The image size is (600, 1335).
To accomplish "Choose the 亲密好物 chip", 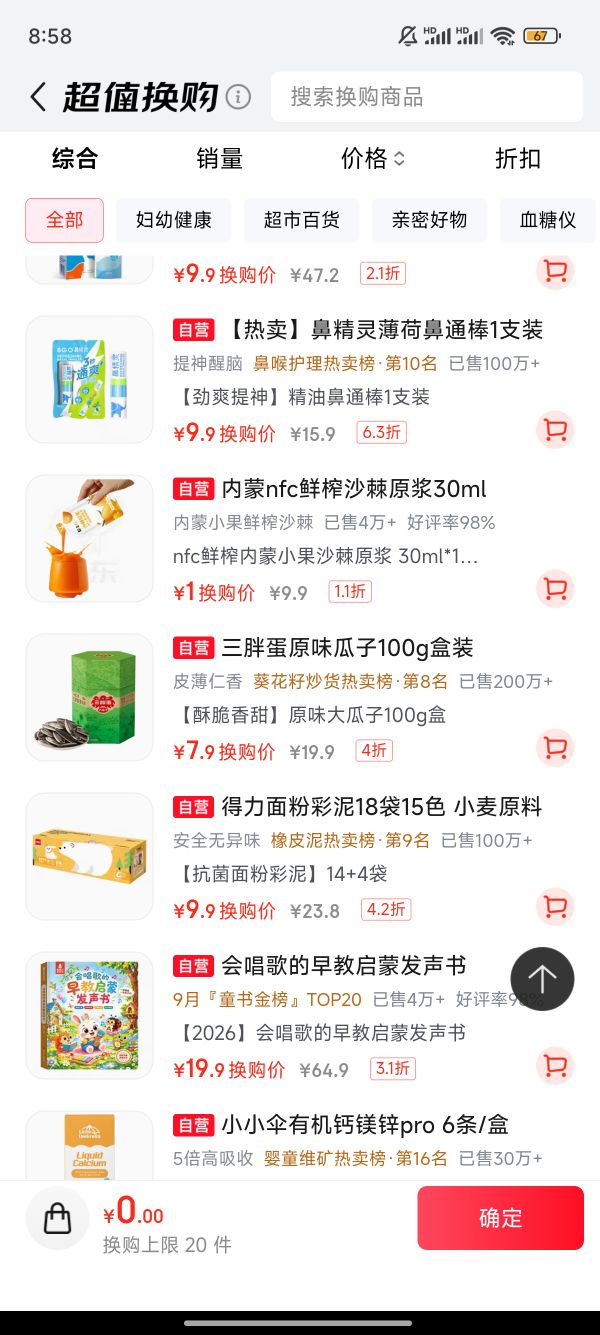I will point(429,220).
